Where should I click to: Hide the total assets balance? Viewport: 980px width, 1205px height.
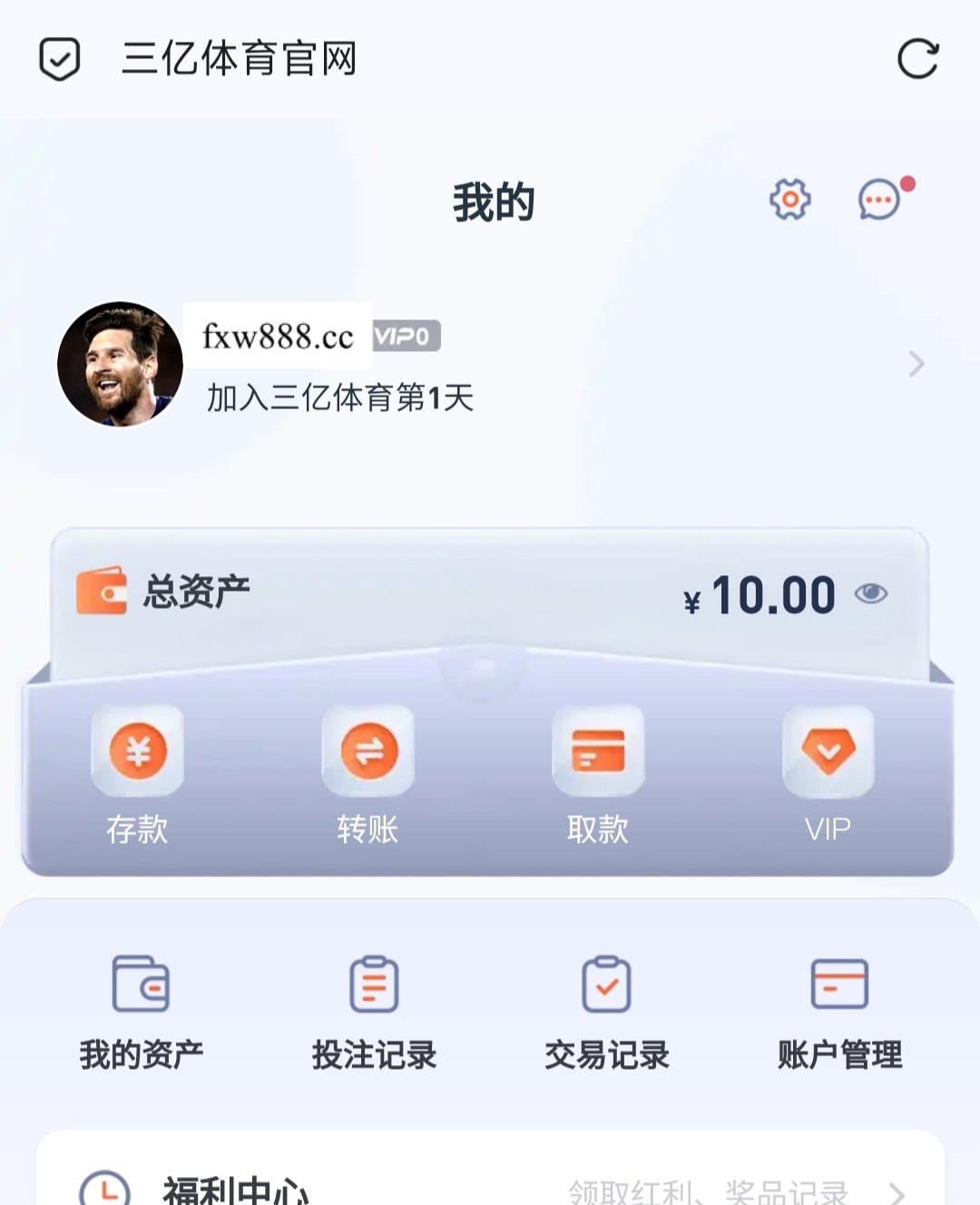pyautogui.click(x=871, y=594)
